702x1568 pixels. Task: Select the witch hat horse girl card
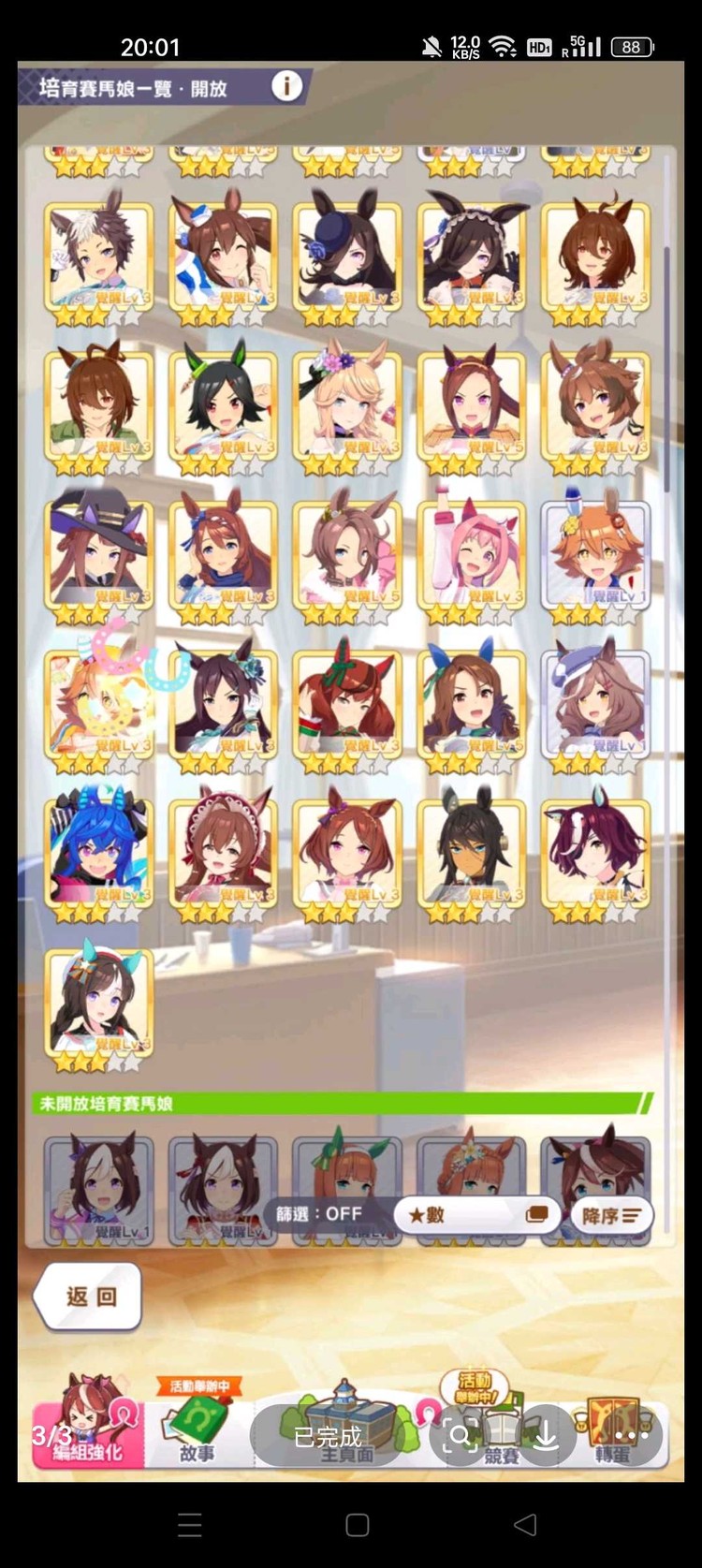(98, 559)
